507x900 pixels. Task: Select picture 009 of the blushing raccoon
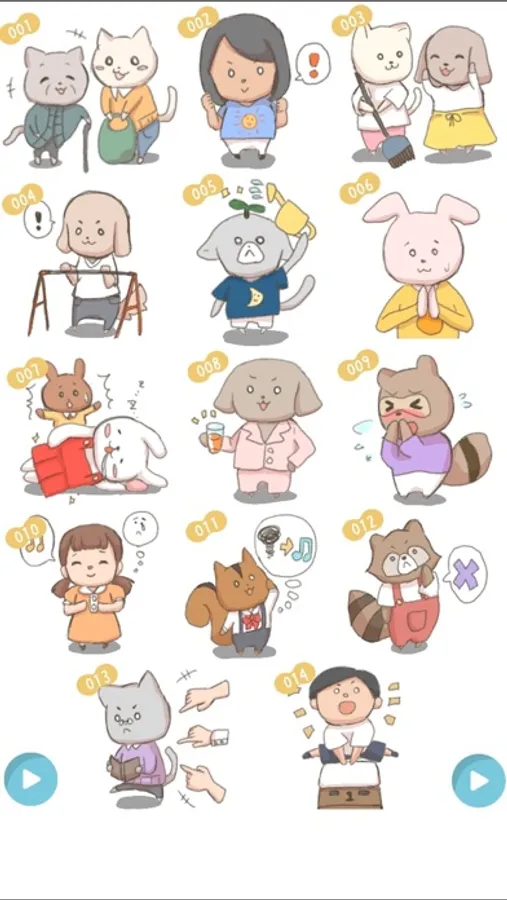pos(416,427)
